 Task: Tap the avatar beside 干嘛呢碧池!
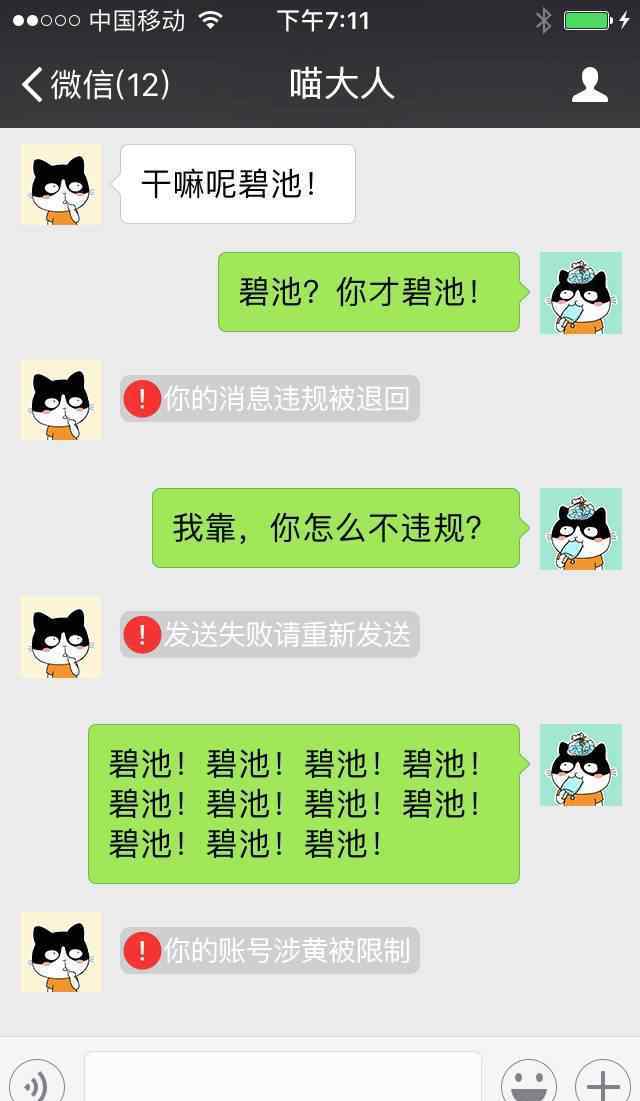[61, 185]
